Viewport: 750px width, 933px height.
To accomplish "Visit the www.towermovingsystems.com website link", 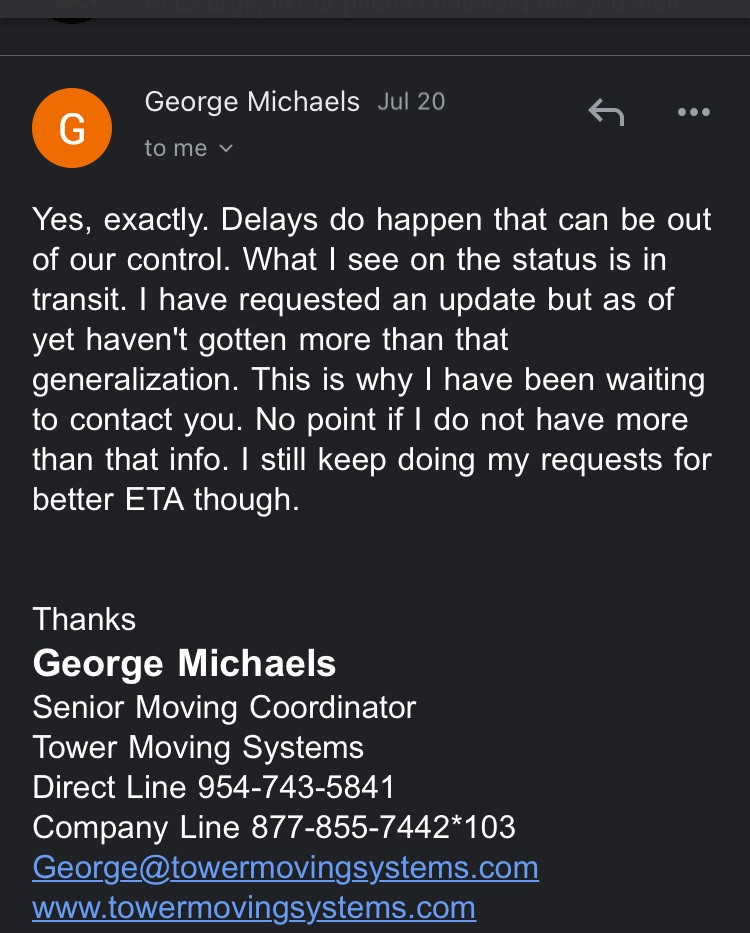I will point(254,908).
